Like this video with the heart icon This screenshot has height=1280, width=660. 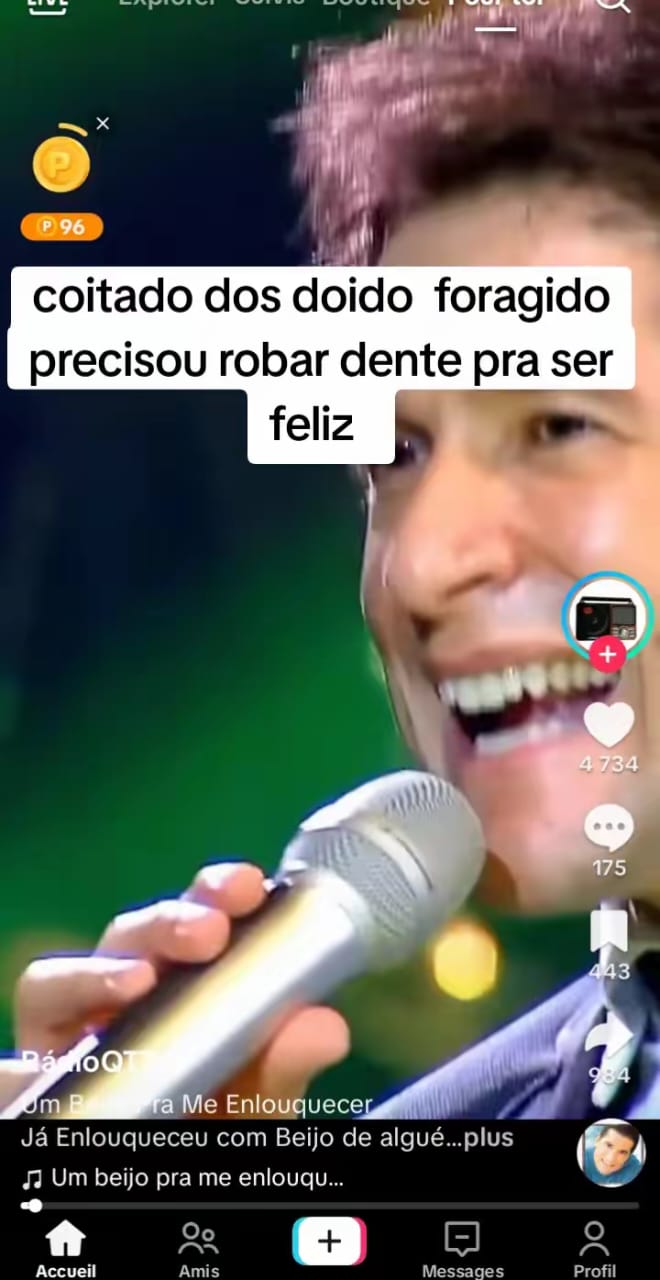coord(609,726)
